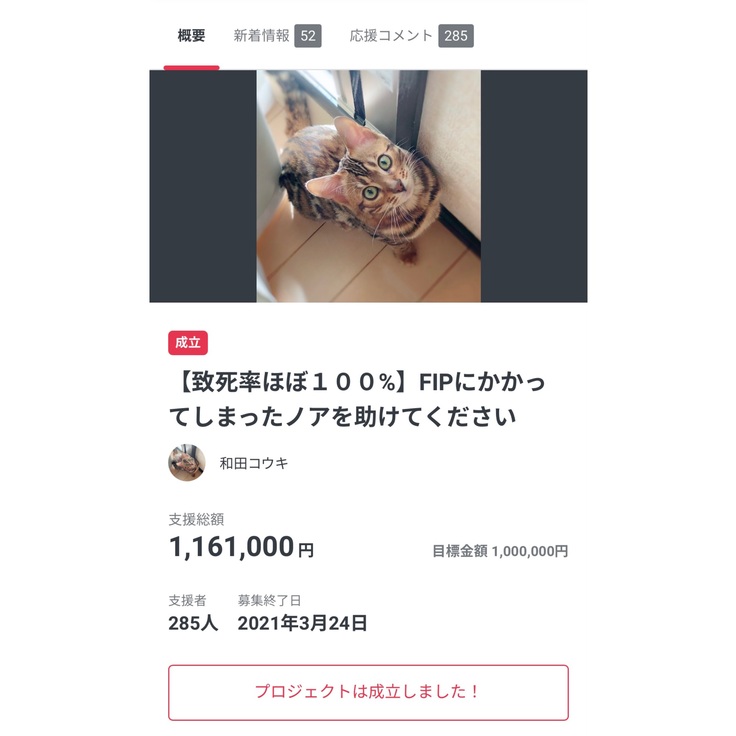The image size is (736, 736).
Task: View the project's cat photo
Action: (368, 186)
